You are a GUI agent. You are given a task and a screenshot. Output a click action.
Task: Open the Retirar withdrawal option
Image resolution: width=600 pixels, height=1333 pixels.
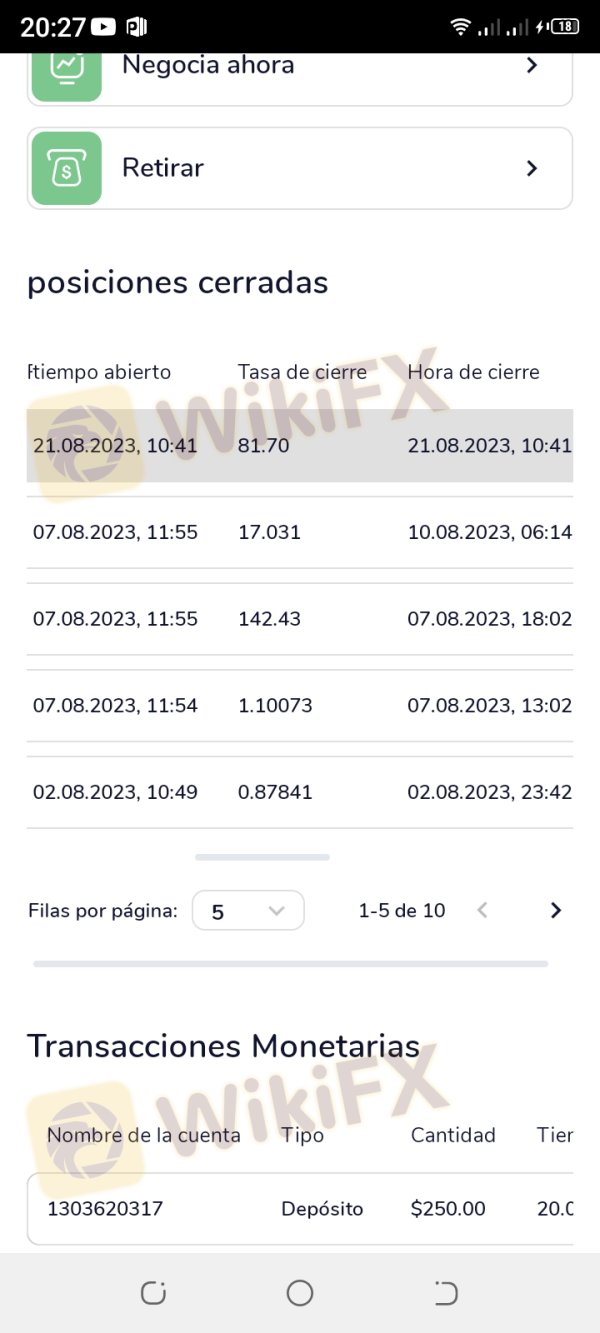coord(300,168)
